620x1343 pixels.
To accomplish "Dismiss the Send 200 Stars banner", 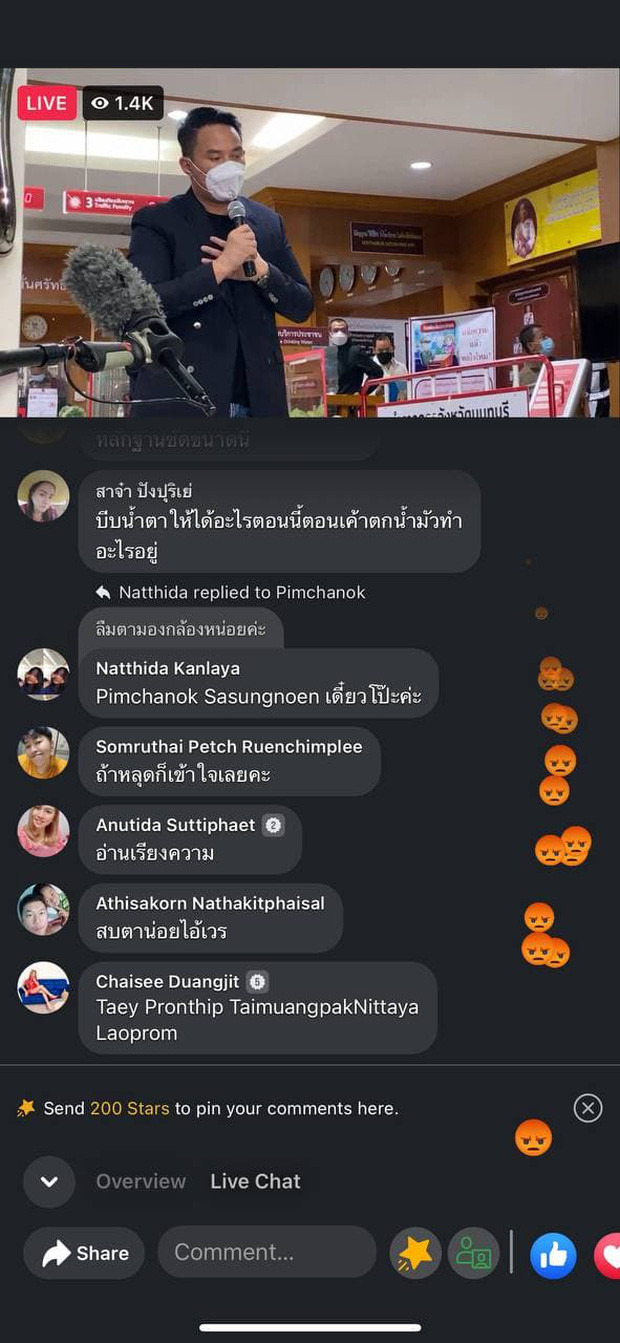I will (x=588, y=1108).
